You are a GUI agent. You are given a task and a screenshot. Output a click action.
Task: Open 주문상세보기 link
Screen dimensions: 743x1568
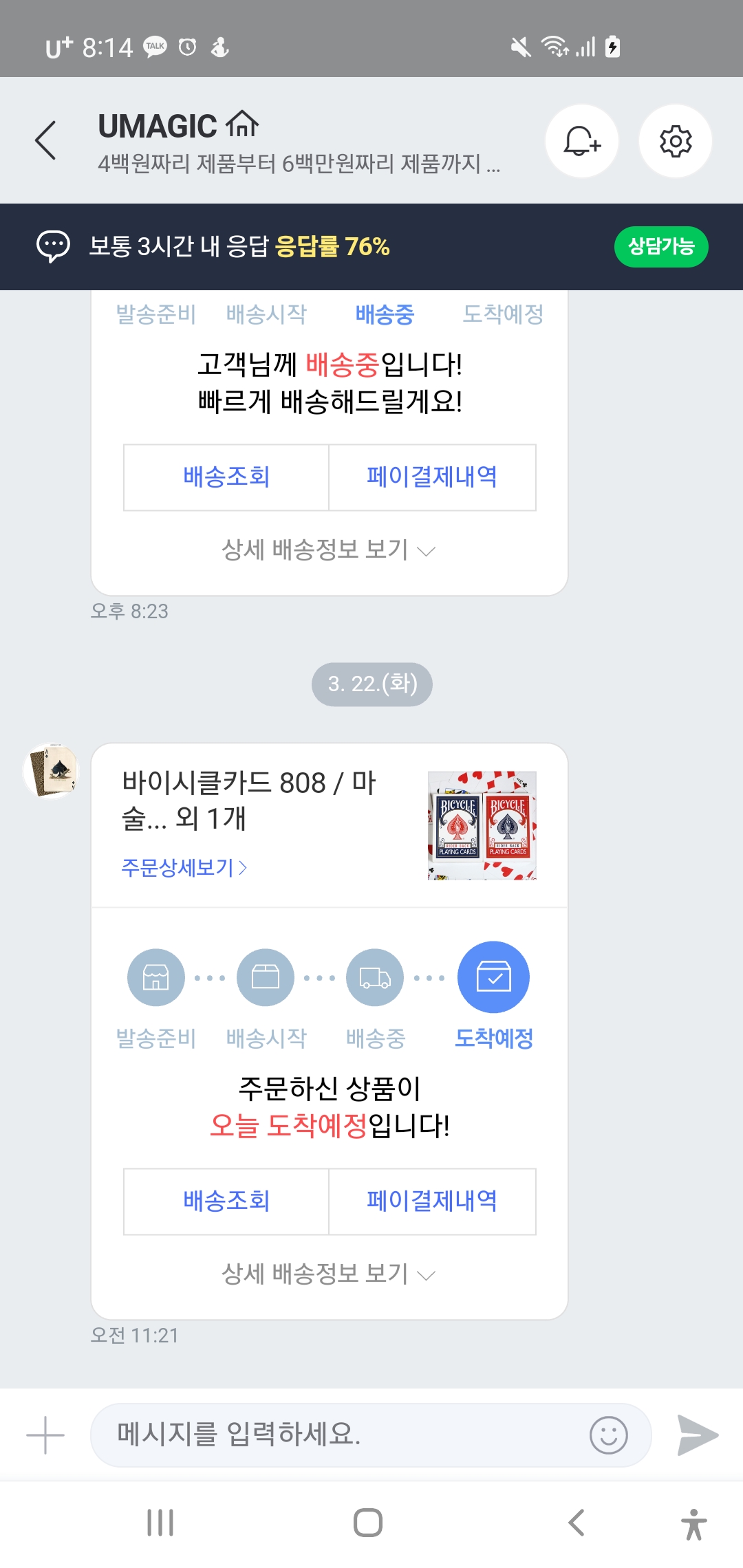[x=184, y=867]
